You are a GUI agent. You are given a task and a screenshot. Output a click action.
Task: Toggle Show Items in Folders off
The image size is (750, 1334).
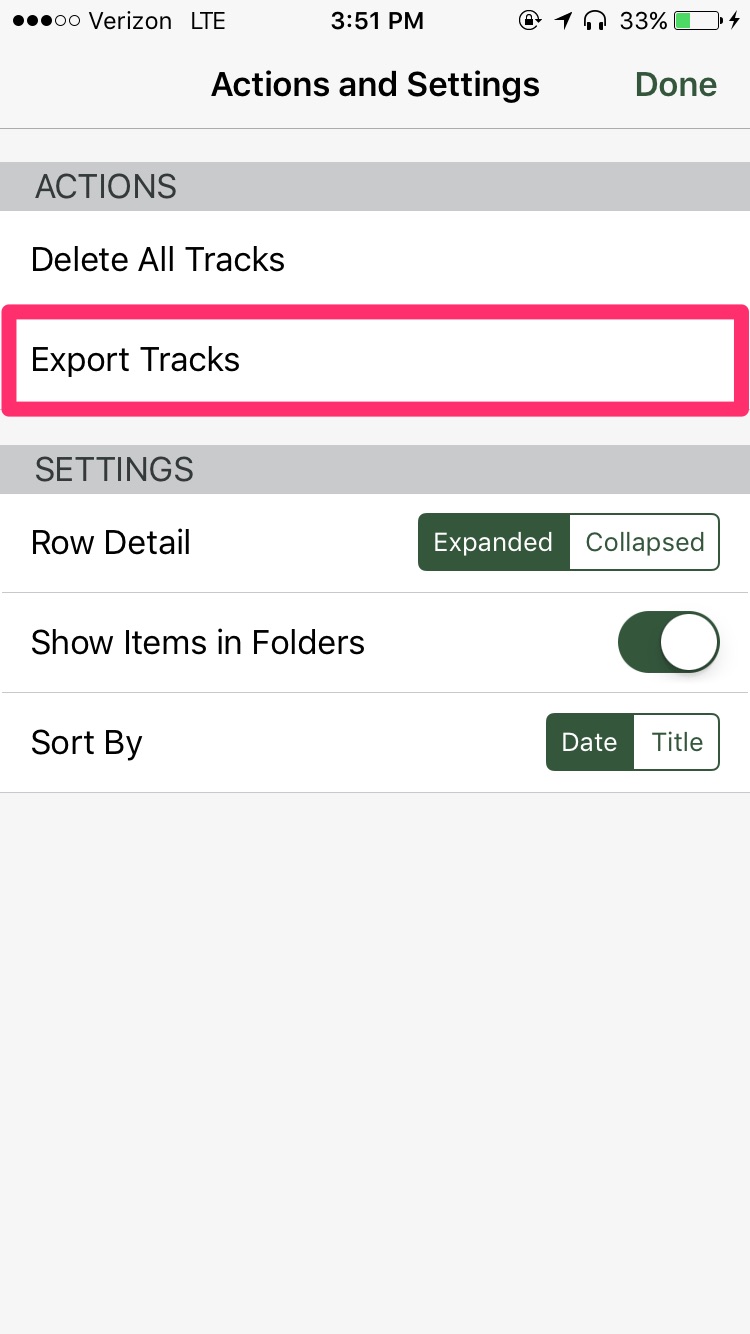click(669, 642)
